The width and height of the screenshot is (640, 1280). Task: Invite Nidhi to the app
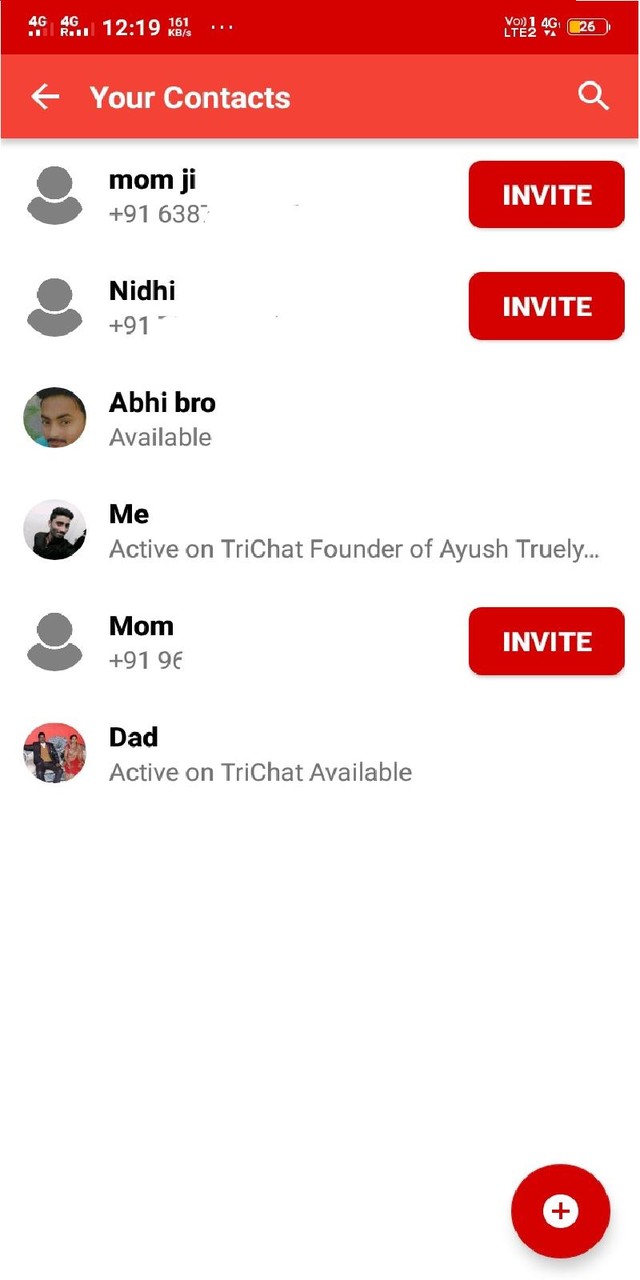[x=546, y=306]
